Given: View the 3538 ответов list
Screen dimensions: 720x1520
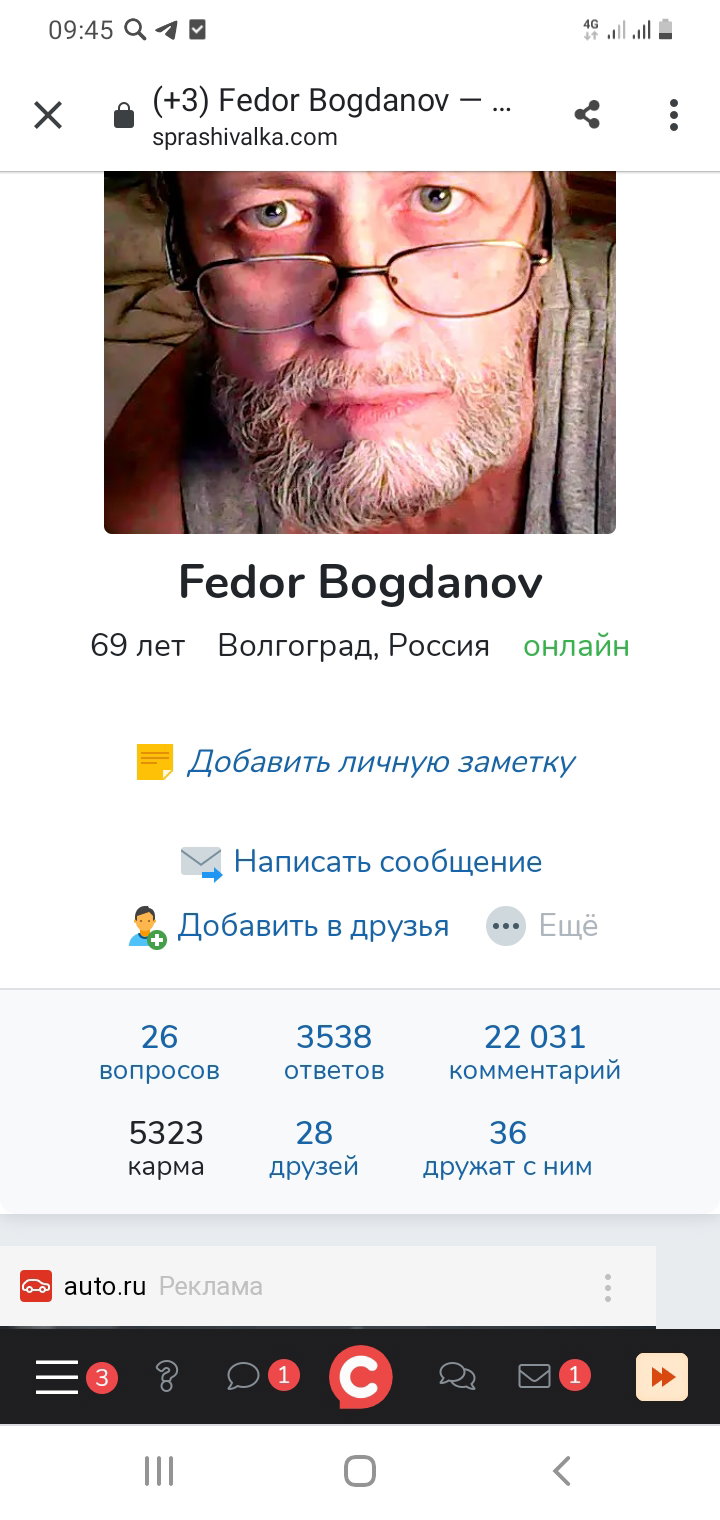Looking at the screenshot, I should tap(334, 1052).
